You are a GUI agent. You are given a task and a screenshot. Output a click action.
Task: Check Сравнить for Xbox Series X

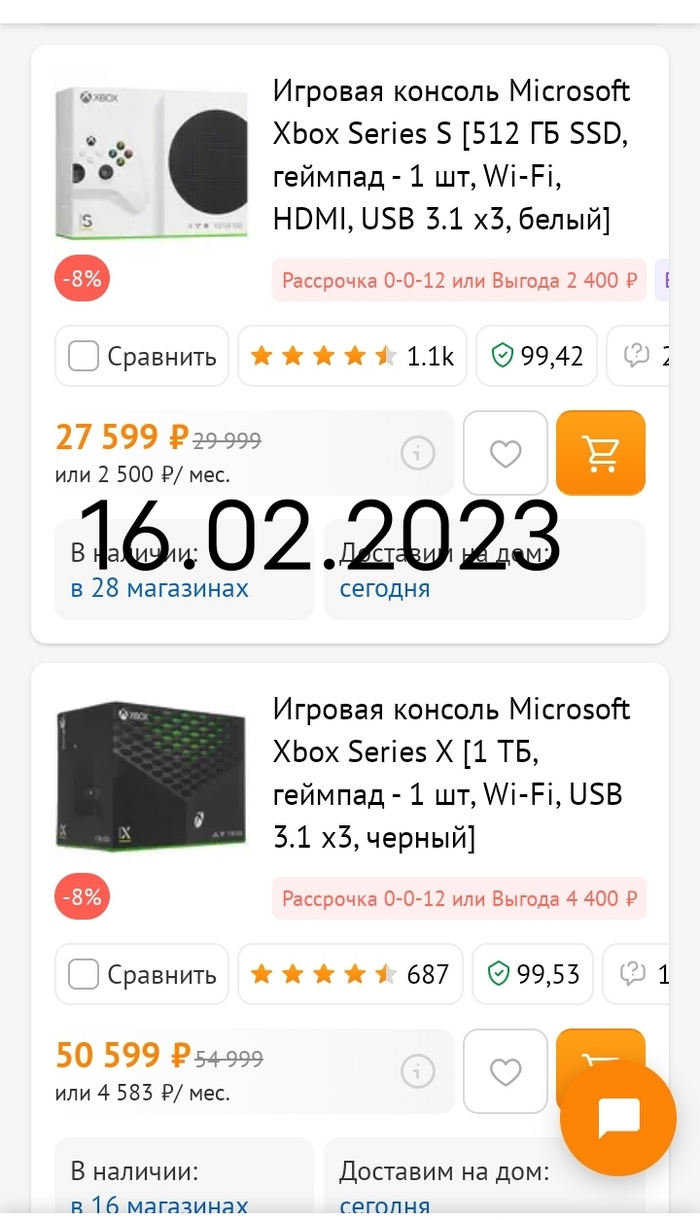tap(84, 974)
